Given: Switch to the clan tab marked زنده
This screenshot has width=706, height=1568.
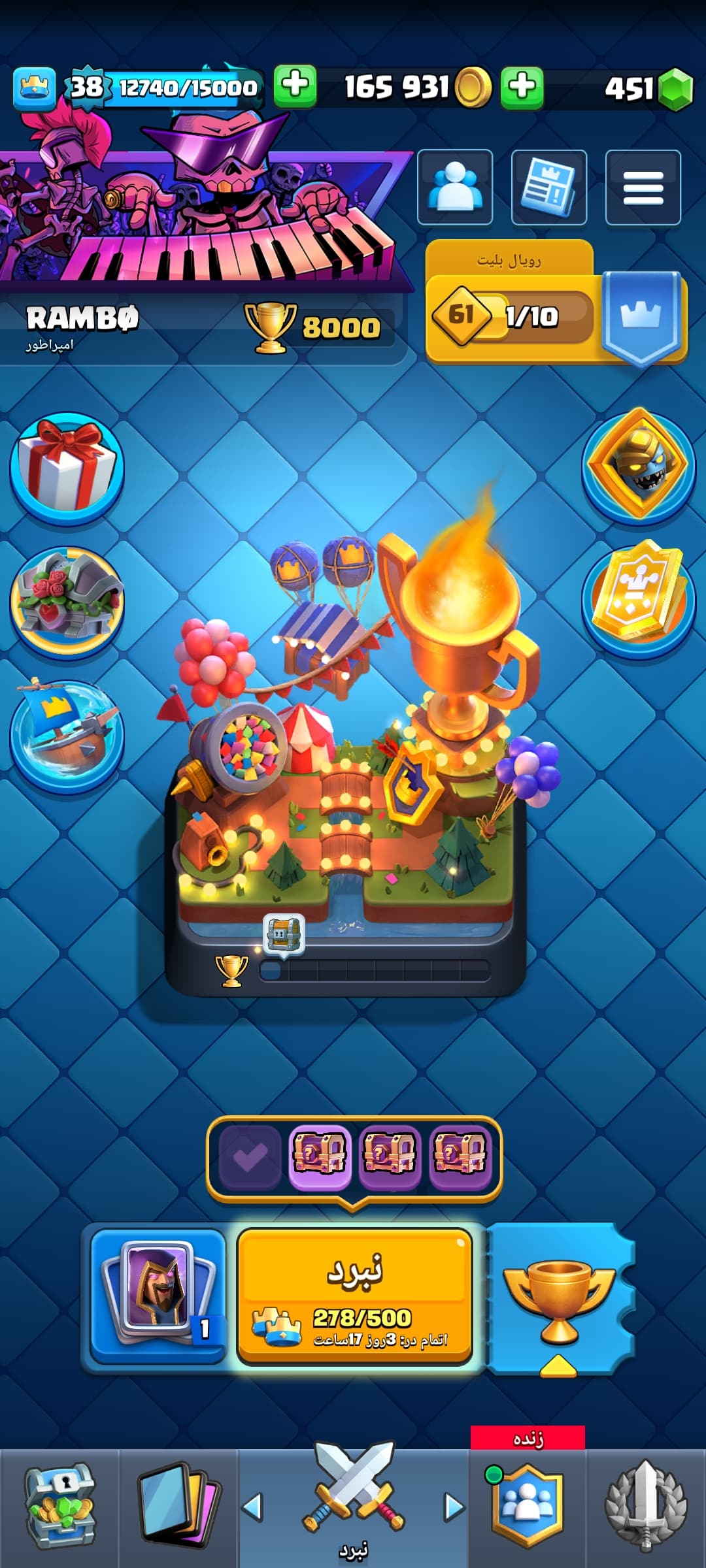Looking at the screenshot, I should [527, 1506].
